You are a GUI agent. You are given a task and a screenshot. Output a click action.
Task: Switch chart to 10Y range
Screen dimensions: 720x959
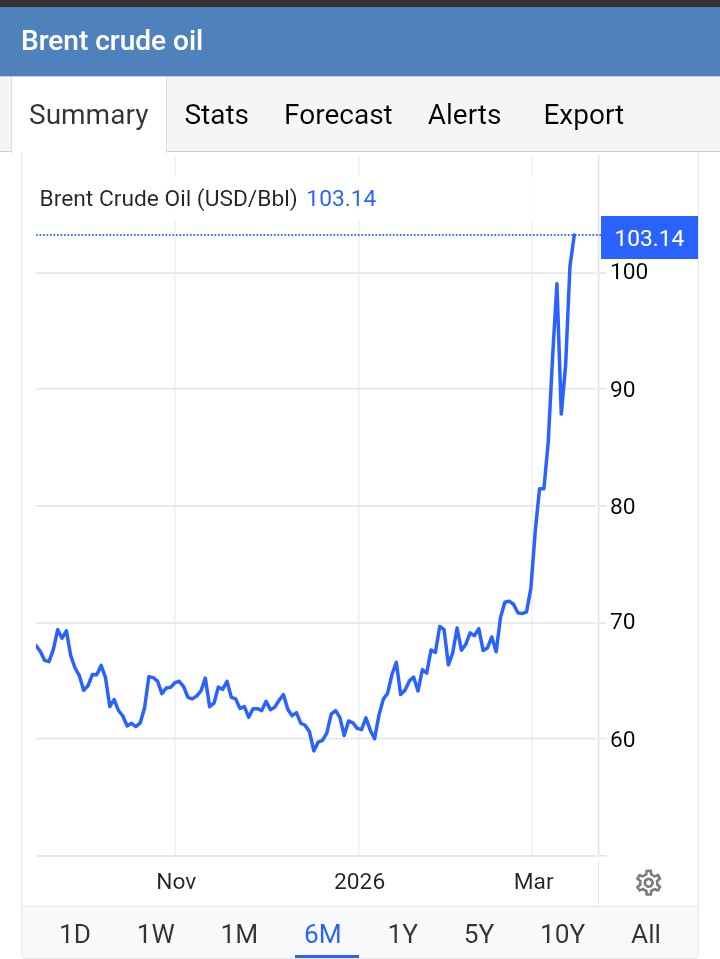point(562,934)
